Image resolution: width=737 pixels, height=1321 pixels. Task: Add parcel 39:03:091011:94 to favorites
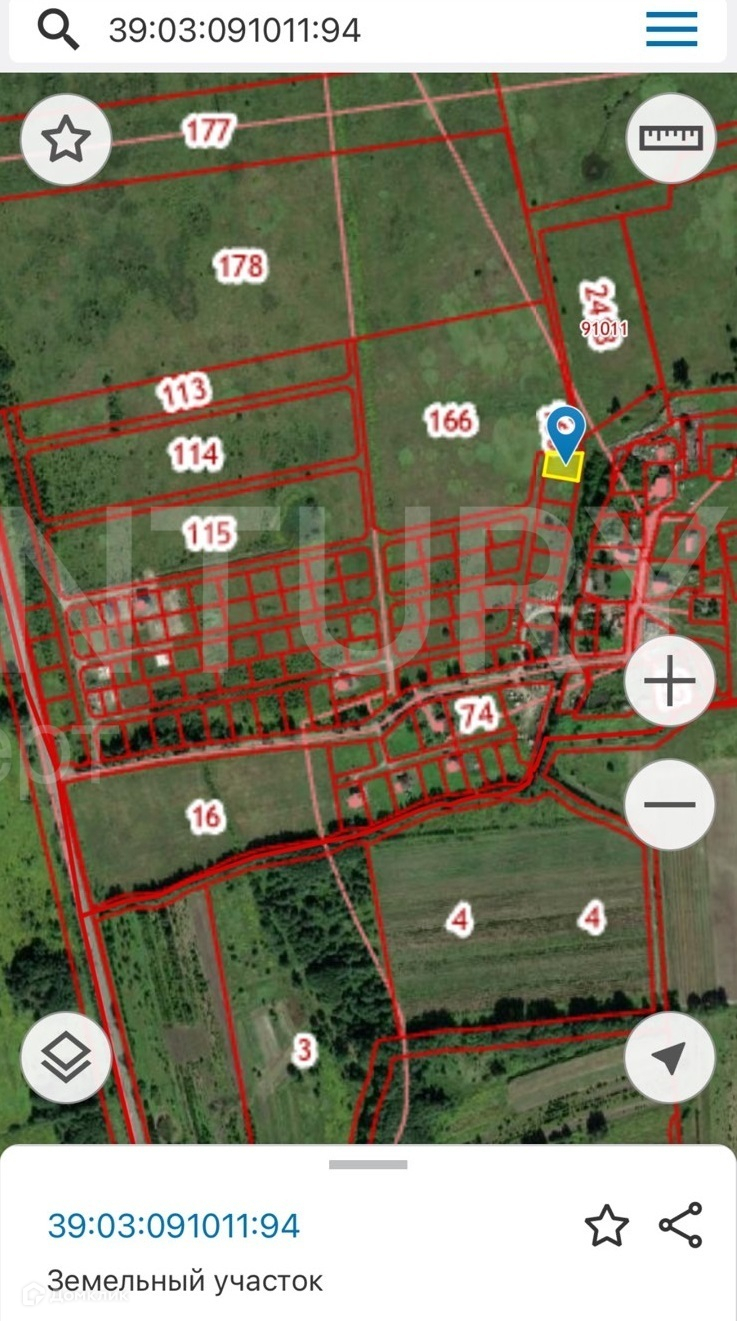pyautogui.click(x=606, y=1225)
